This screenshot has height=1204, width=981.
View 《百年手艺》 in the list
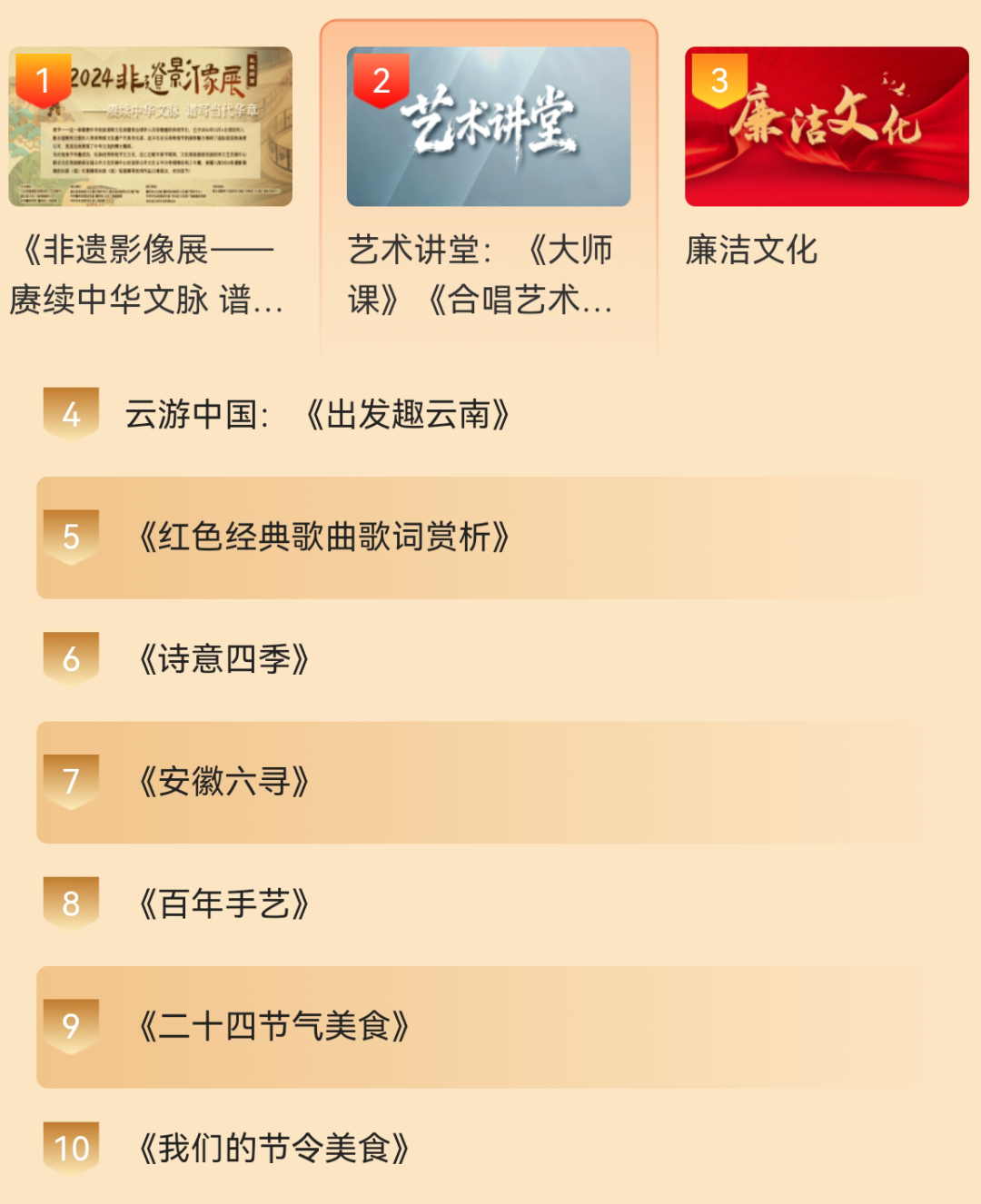tap(224, 904)
